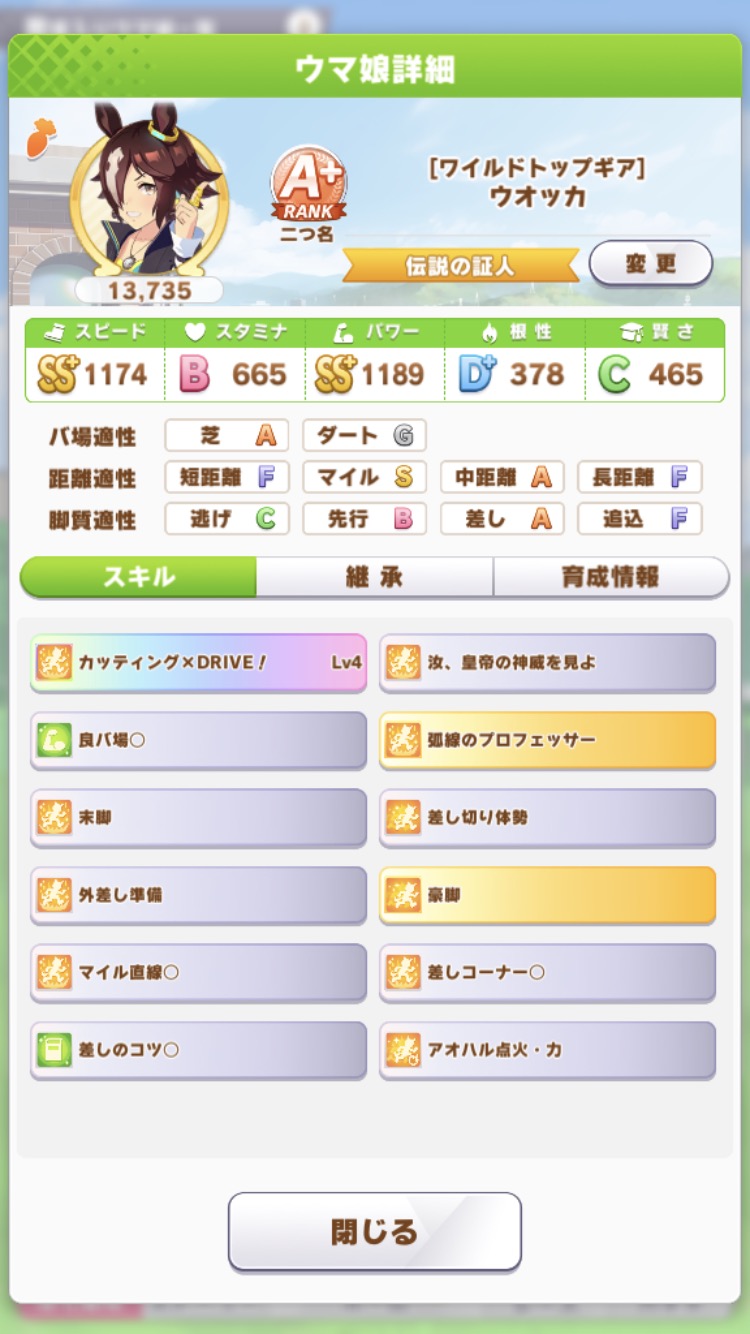Open the 末脚 skill details

tap(198, 817)
